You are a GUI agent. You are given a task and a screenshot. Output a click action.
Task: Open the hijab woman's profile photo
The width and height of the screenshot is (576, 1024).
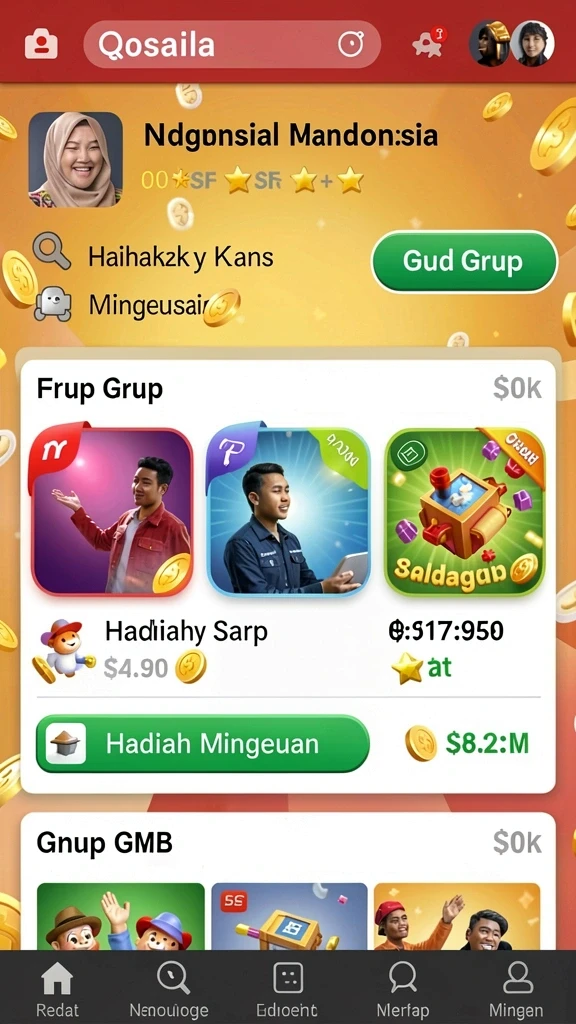[75, 159]
